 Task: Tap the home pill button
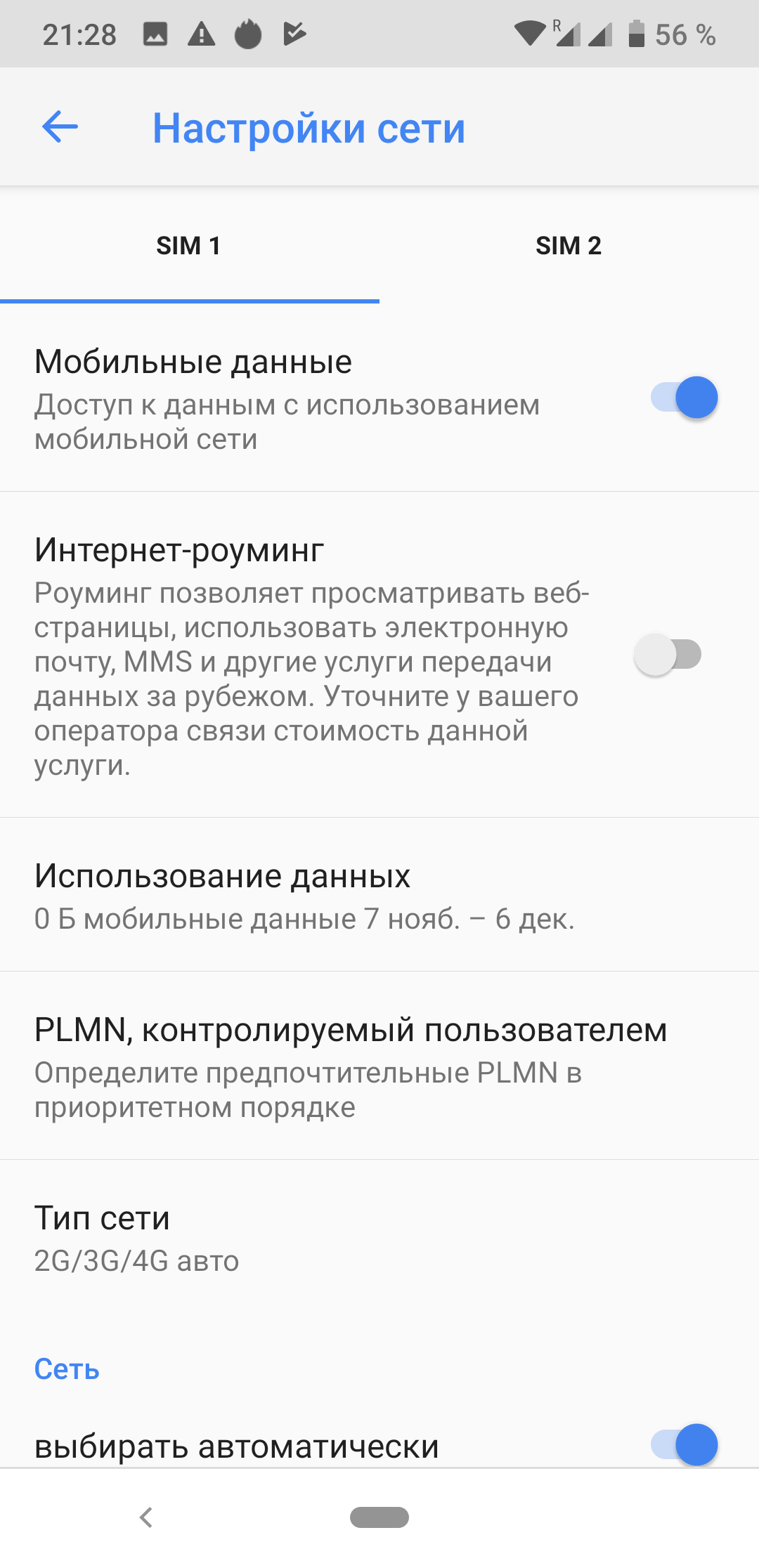tap(379, 1517)
